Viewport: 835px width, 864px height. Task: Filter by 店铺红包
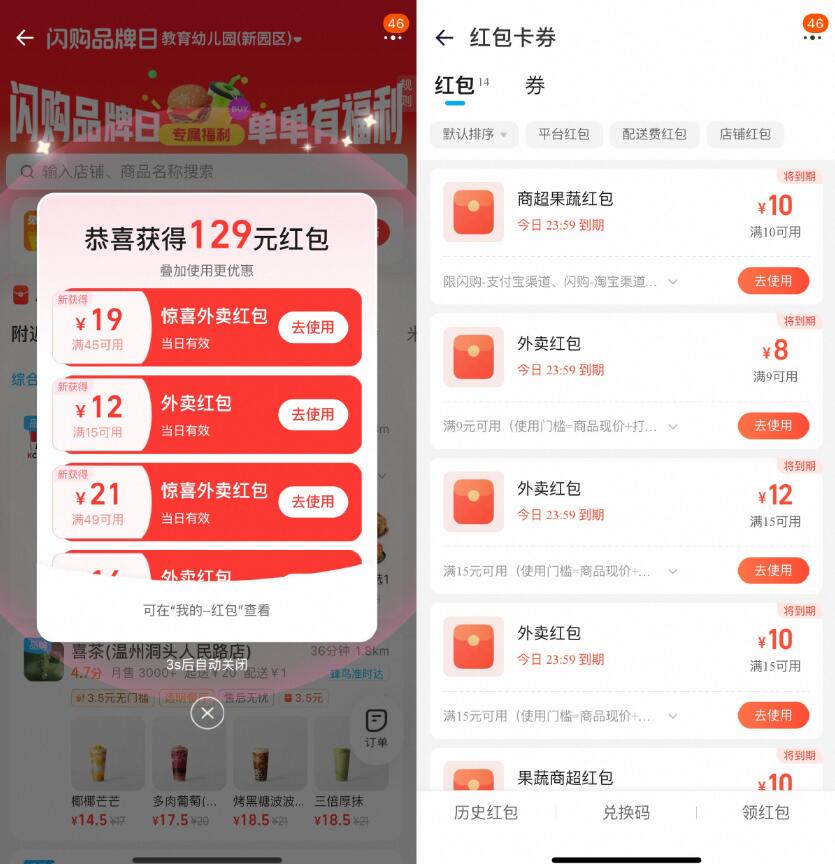click(744, 134)
